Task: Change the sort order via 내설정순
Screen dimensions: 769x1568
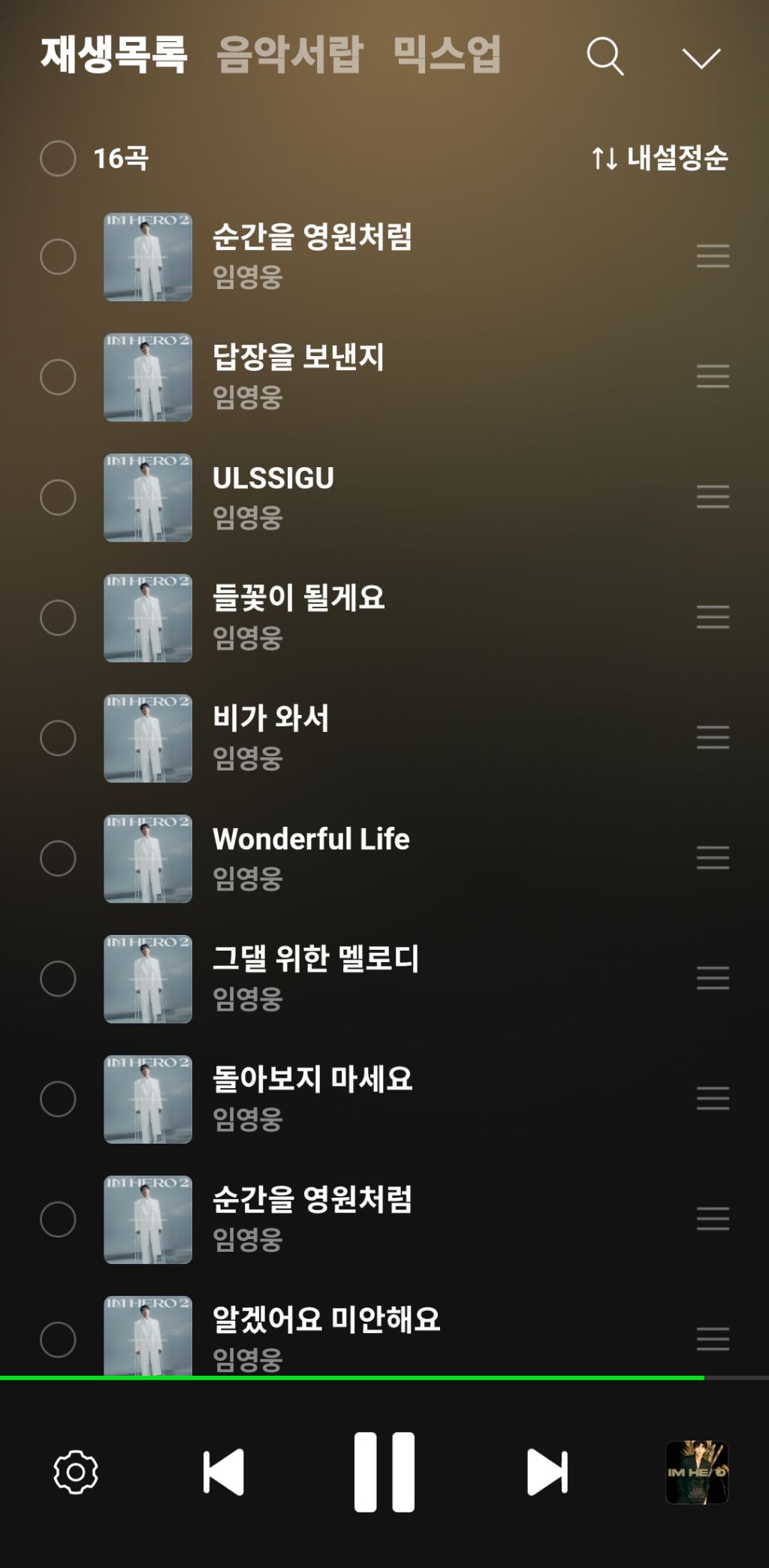Action: coord(659,158)
